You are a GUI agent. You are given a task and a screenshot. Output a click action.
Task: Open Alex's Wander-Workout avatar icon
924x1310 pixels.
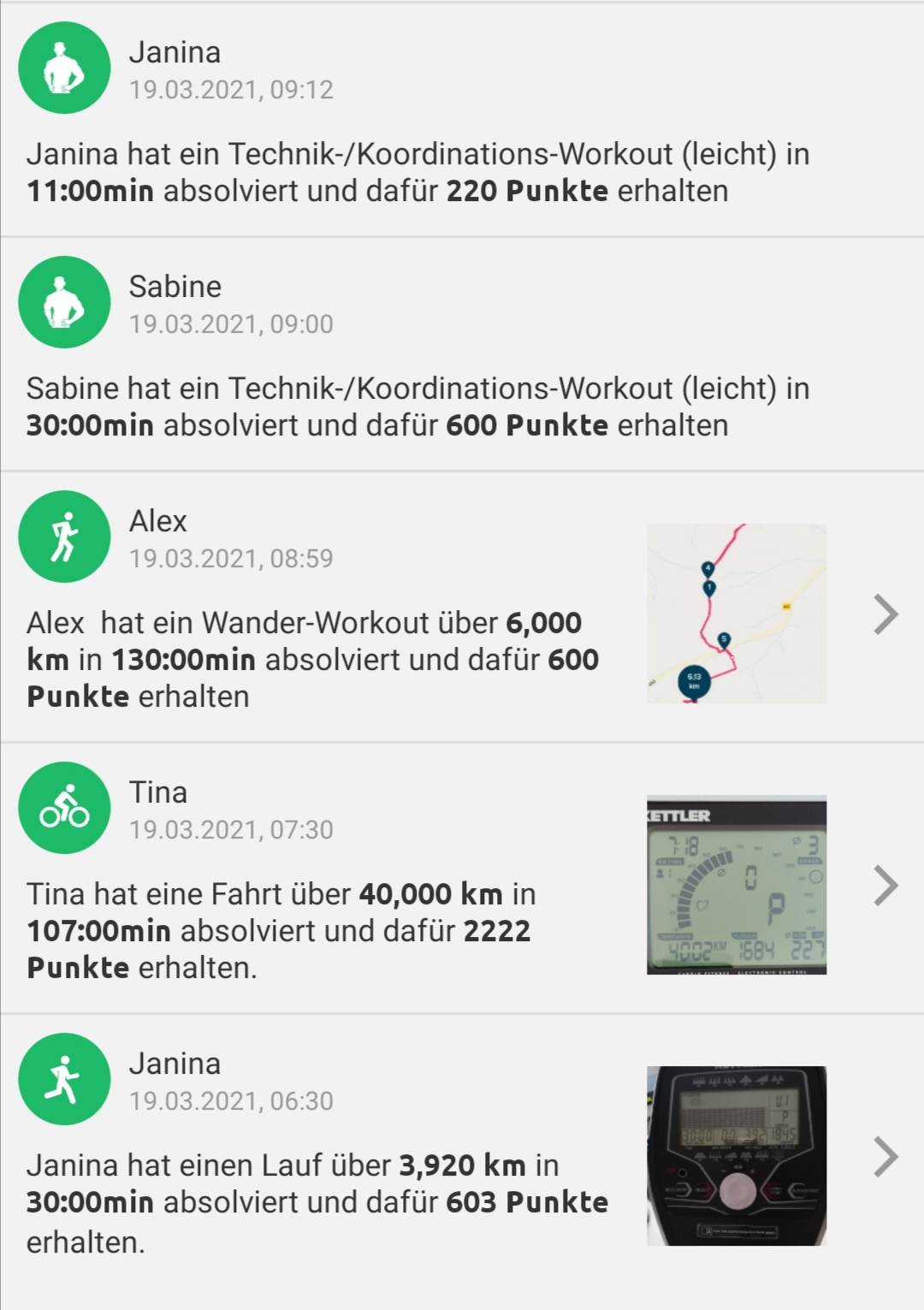[x=64, y=535]
